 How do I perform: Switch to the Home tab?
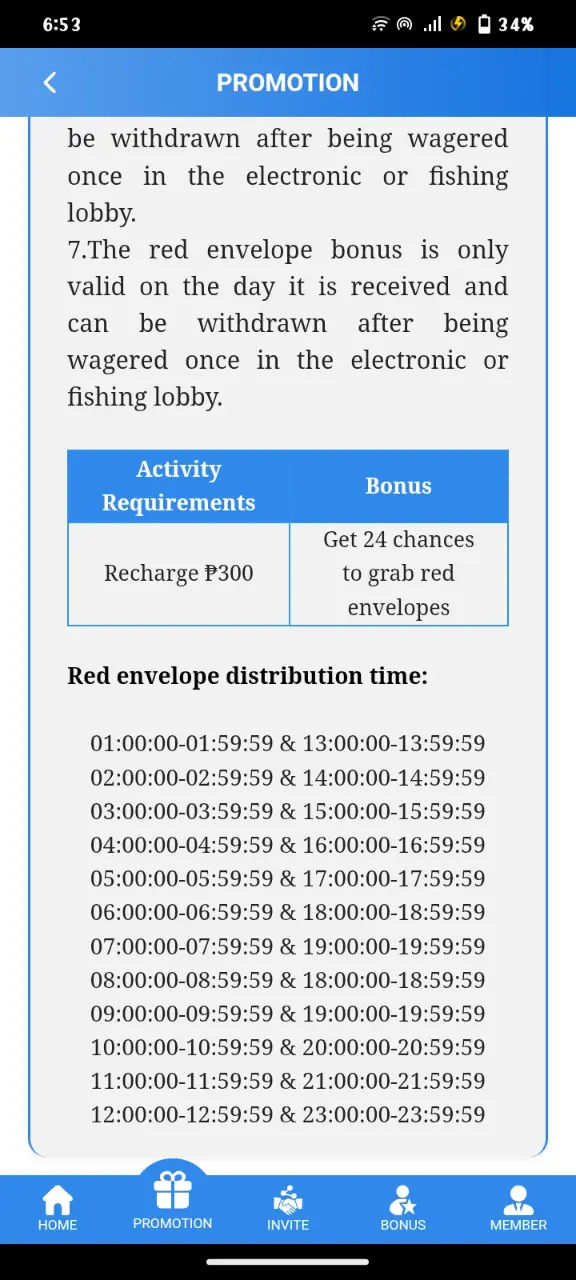click(x=57, y=1208)
